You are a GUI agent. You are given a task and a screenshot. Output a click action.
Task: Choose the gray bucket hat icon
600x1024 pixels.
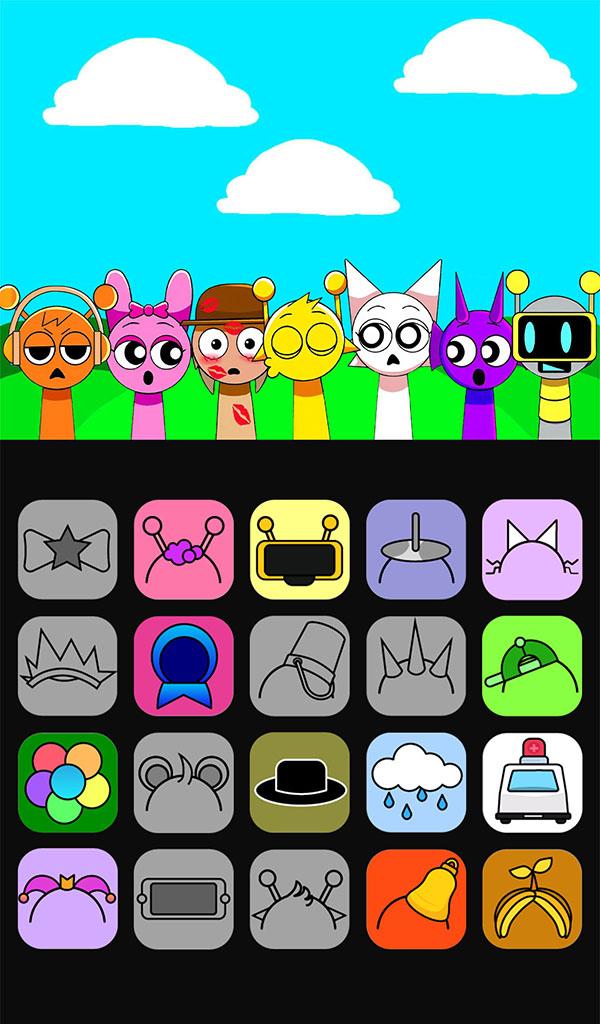[300, 666]
